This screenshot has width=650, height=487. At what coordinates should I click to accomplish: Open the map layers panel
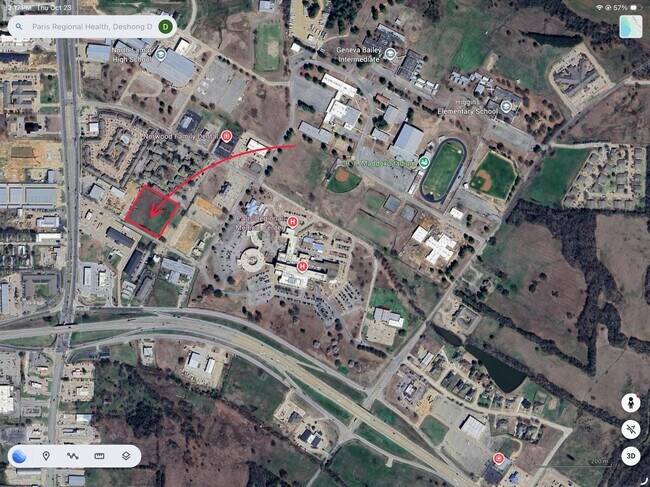coord(127,456)
